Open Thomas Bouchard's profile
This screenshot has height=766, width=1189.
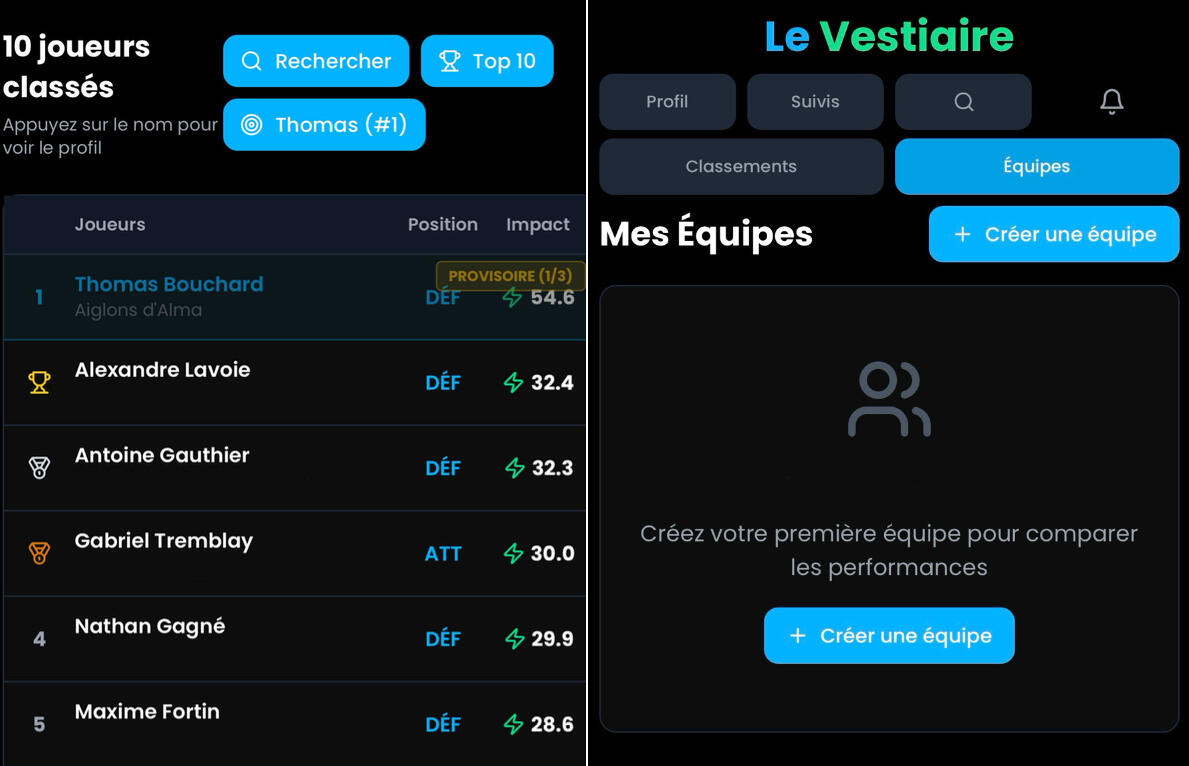[x=169, y=285]
